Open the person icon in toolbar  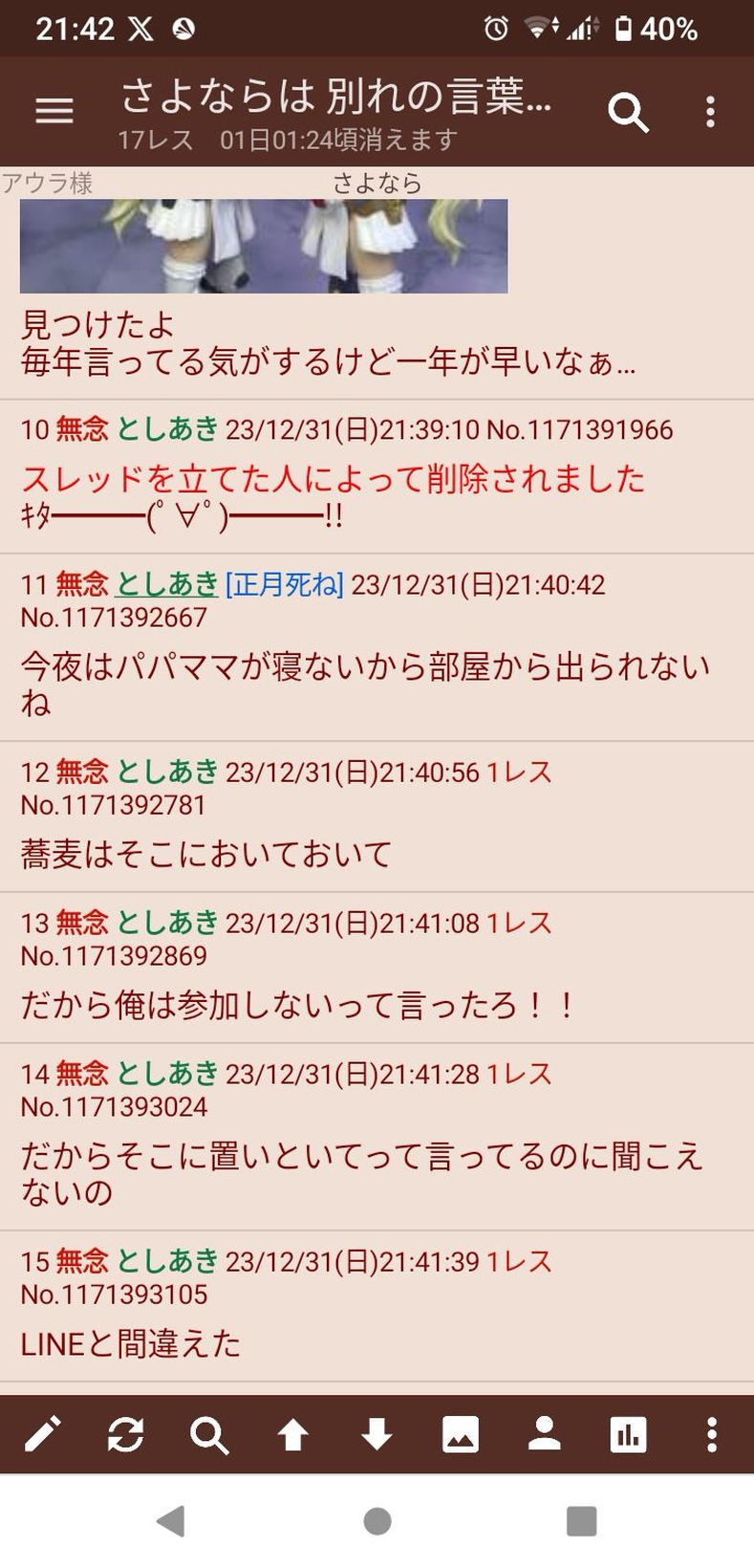click(545, 1434)
